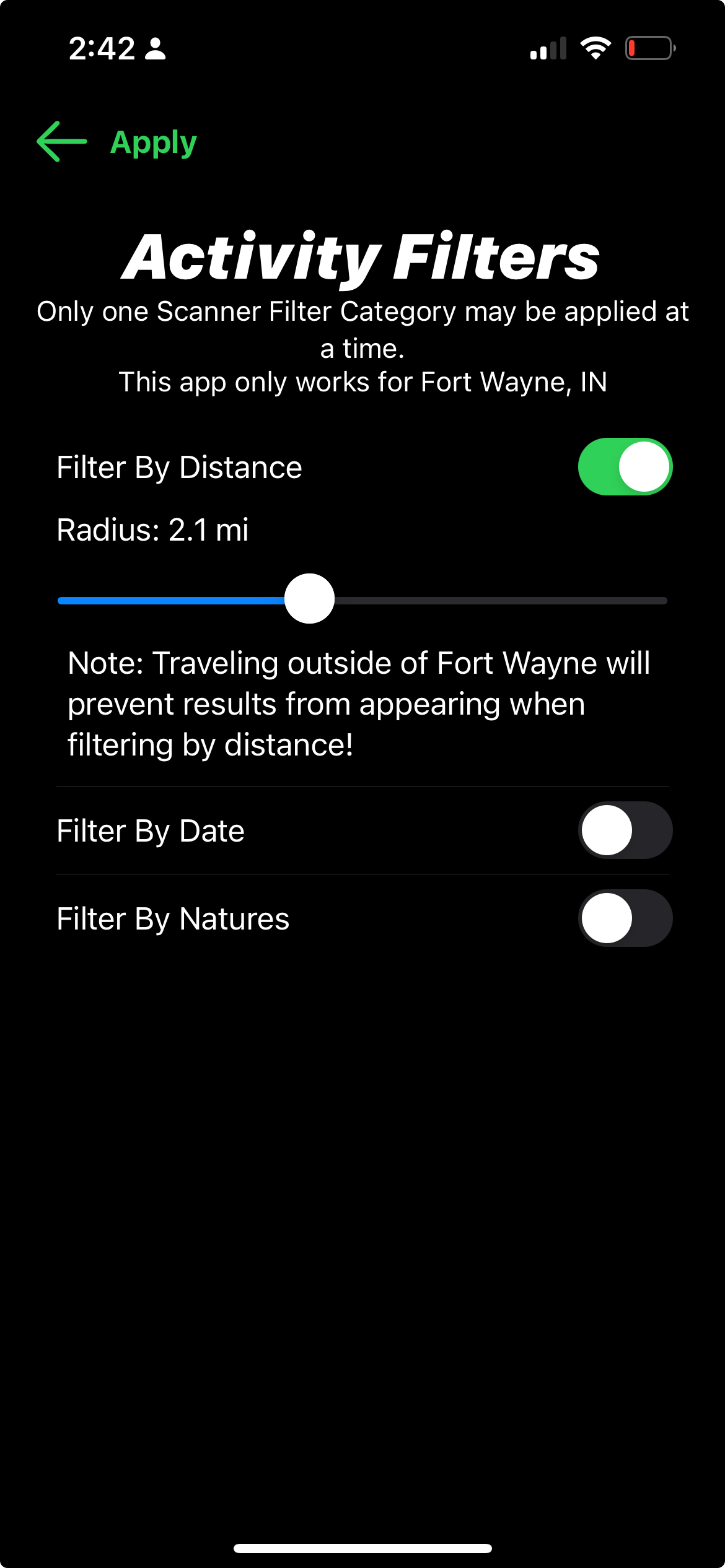
Task: Click the low battery indicator
Action: [649, 46]
